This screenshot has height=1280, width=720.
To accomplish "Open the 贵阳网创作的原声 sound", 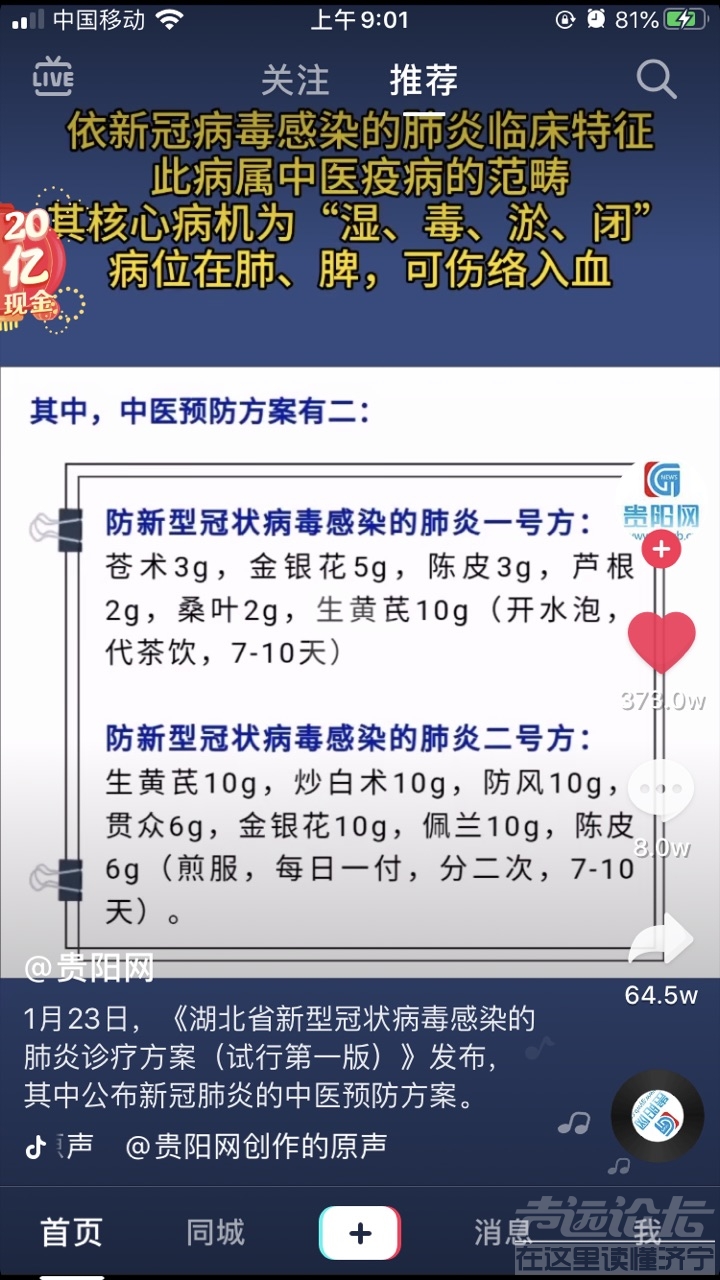I will [255, 1146].
